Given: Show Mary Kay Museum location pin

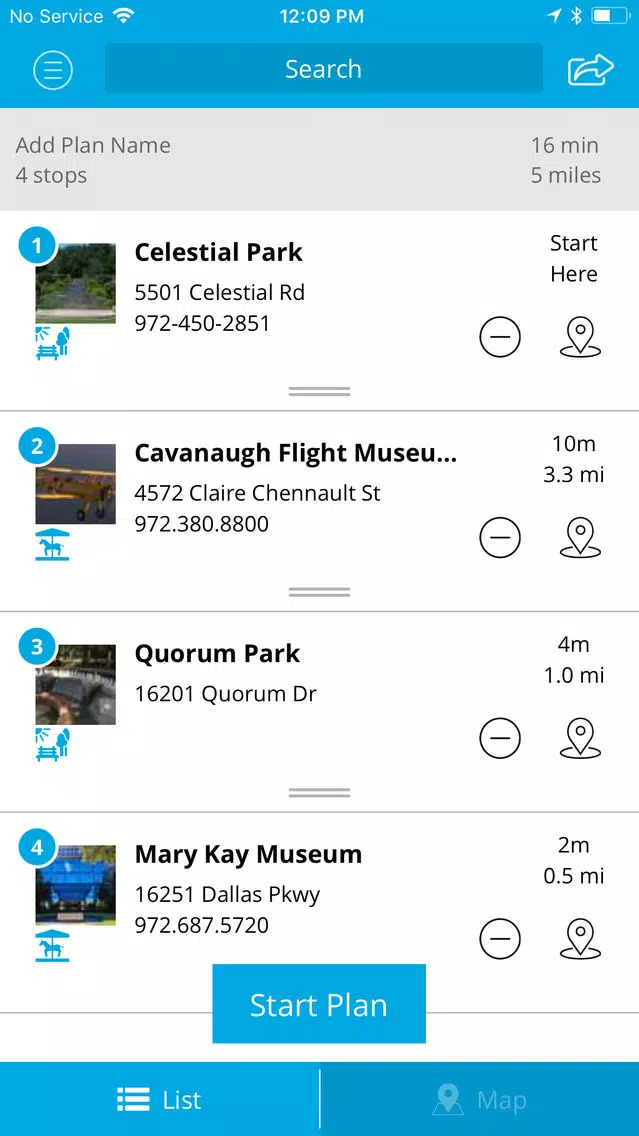Looking at the screenshot, I should point(580,939).
